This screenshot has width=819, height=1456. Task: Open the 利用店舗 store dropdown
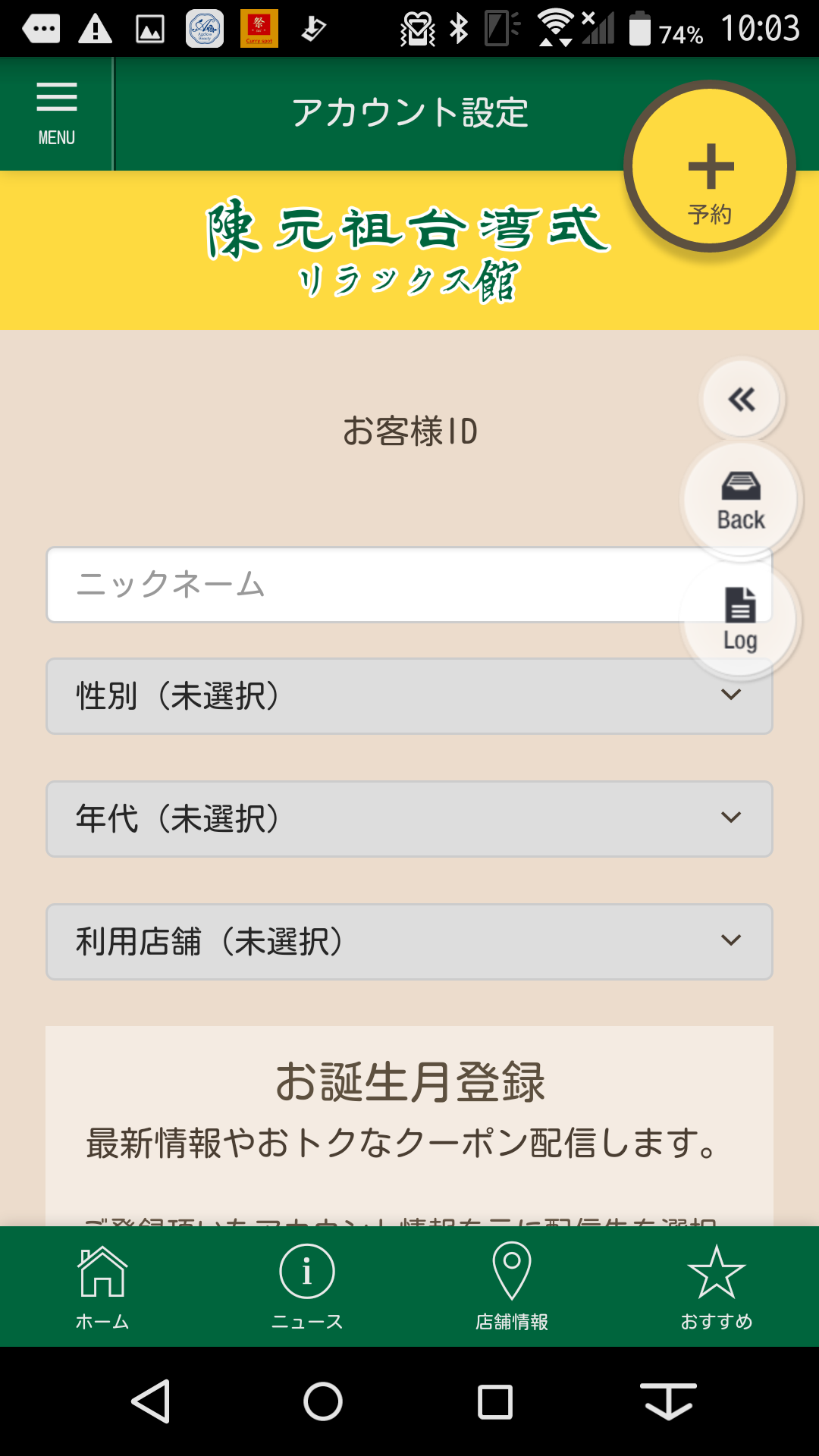tap(409, 942)
